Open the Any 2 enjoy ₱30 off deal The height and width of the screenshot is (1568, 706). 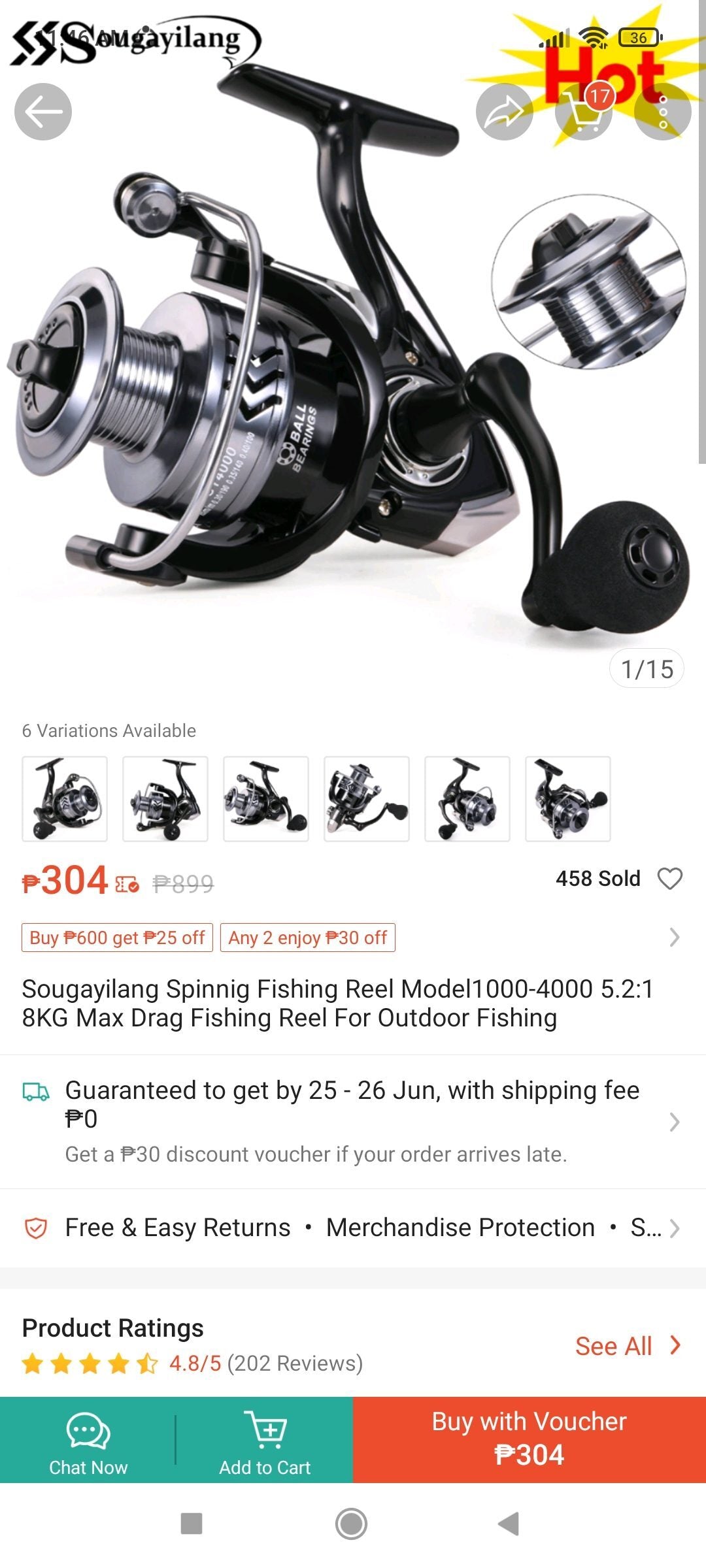[308, 938]
